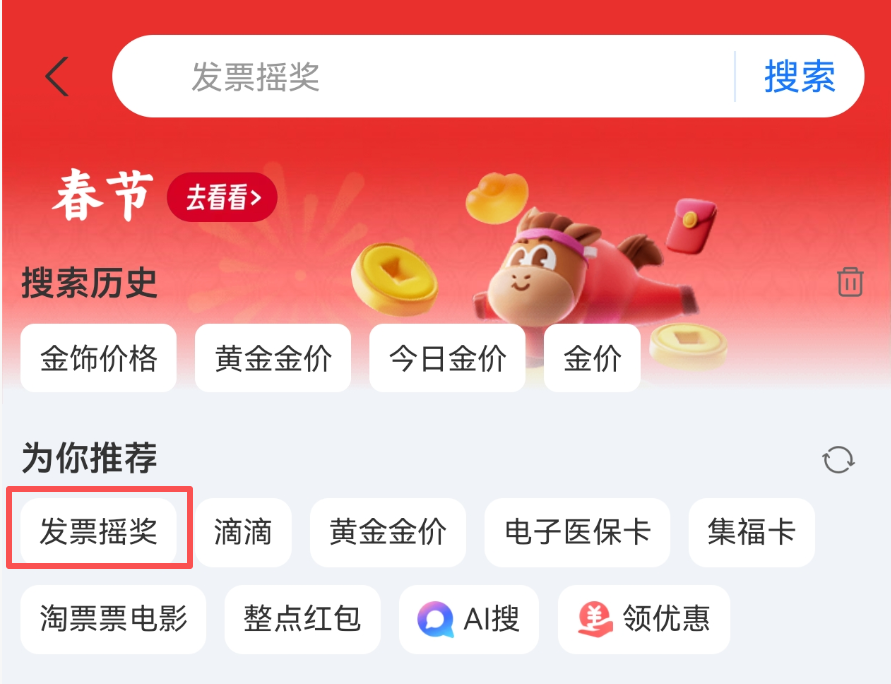891x684 pixels.
Task: Select the history chip 金饰价格
Action: tap(99, 358)
